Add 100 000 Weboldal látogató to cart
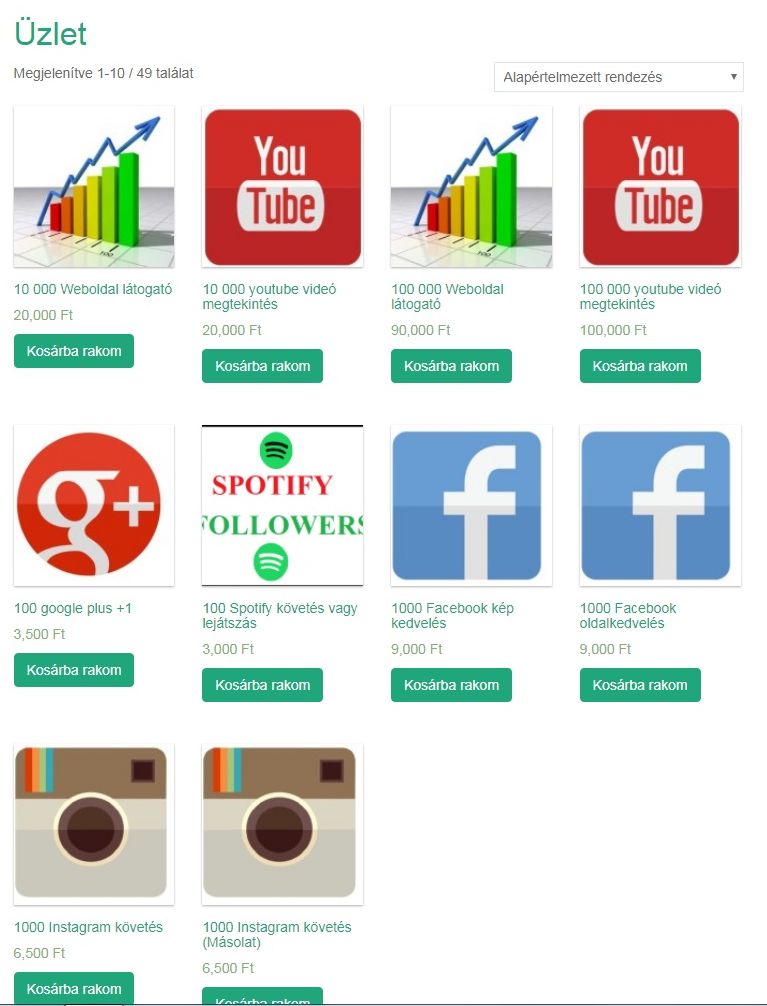767x1006 pixels. pos(451,366)
